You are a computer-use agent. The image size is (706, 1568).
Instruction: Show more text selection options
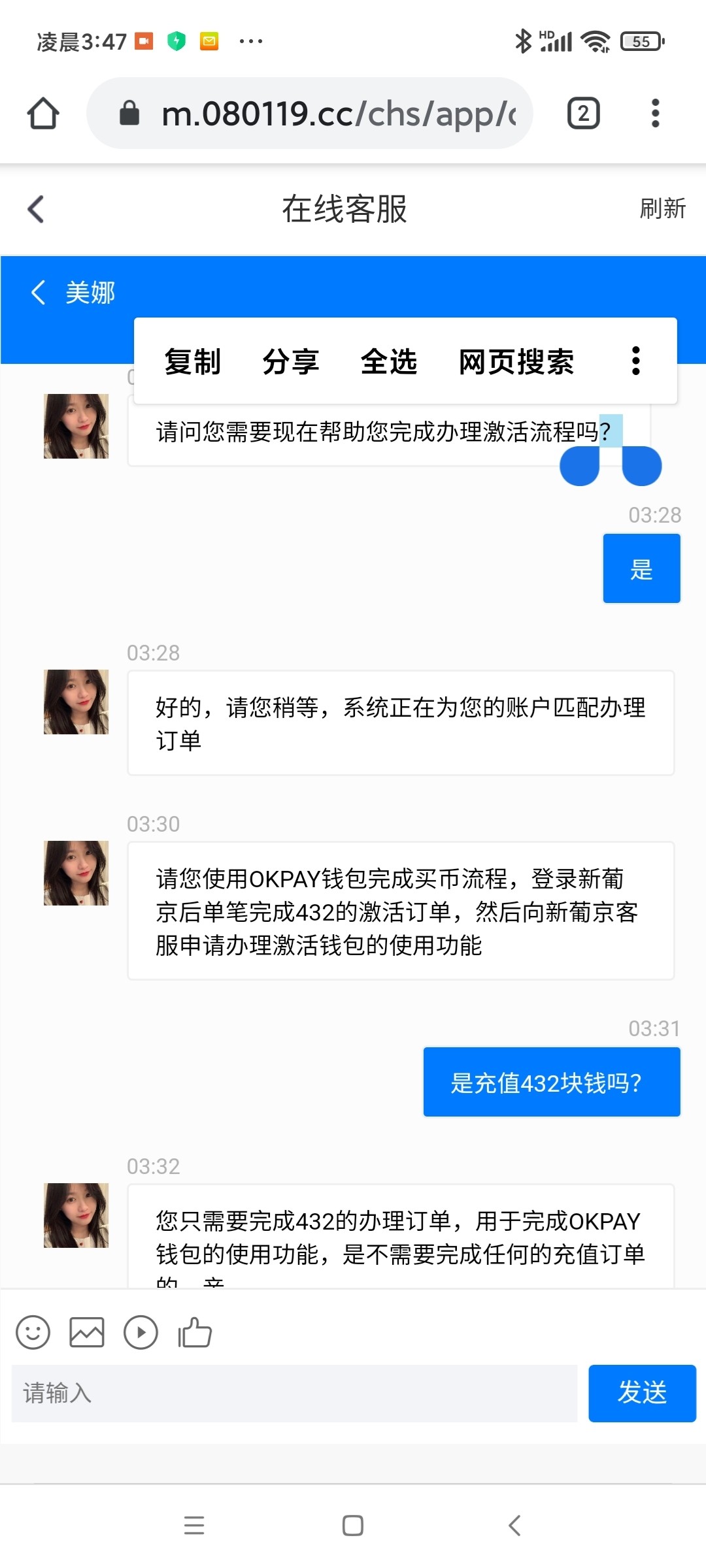(635, 361)
